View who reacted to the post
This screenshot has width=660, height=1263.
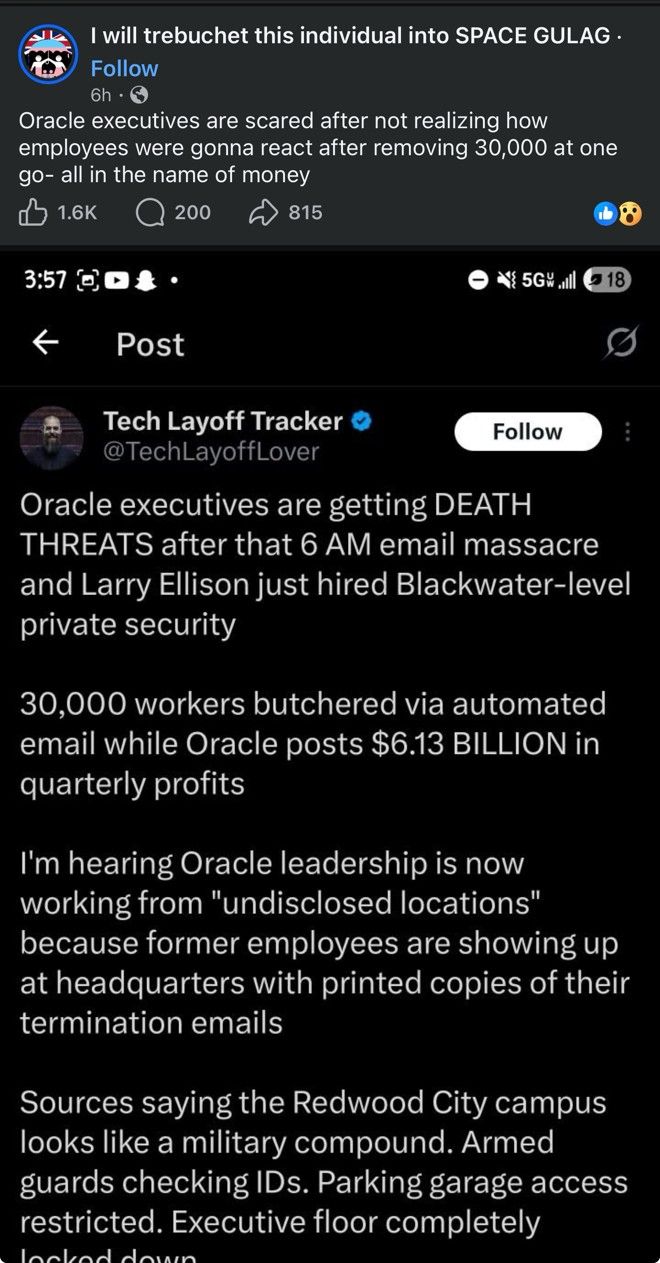618,213
